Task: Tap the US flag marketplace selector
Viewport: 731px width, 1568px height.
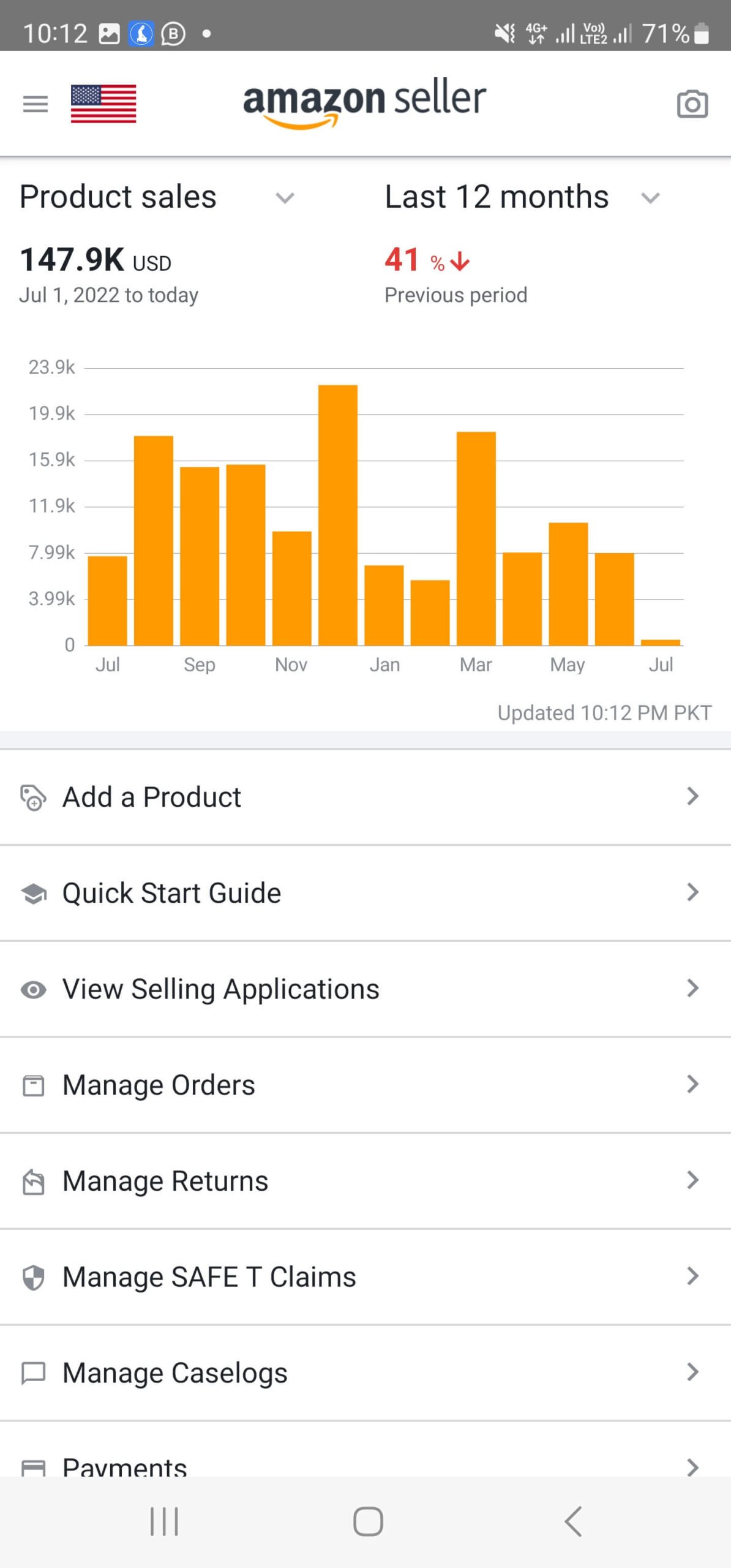Action: coord(103,104)
